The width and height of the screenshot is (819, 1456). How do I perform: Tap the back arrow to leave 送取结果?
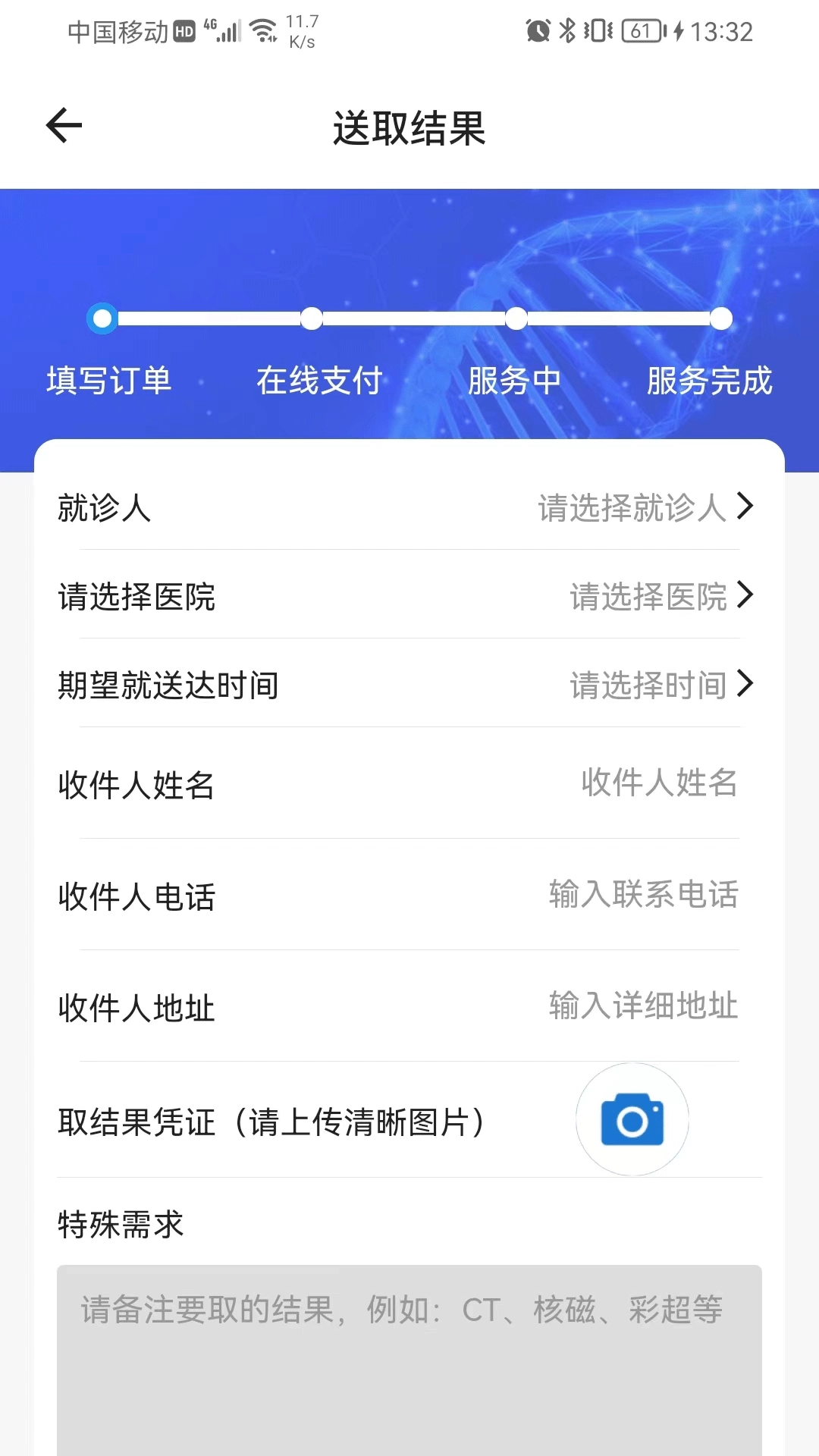point(63,124)
